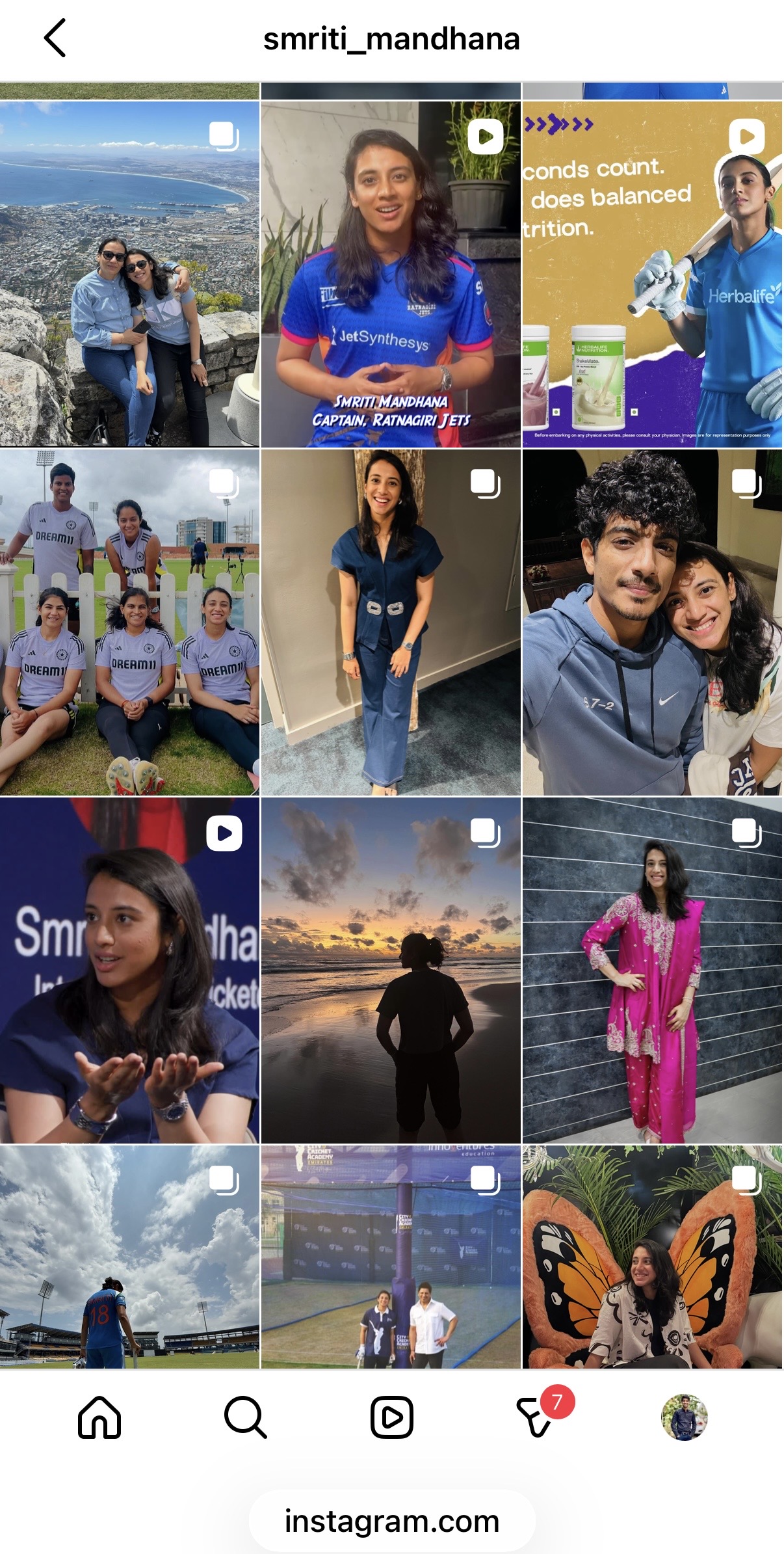Image resolution: width=784 pixels, height=1554 pixels.
Task: Open the navy blue outfit post
Action: pos(391,623)
